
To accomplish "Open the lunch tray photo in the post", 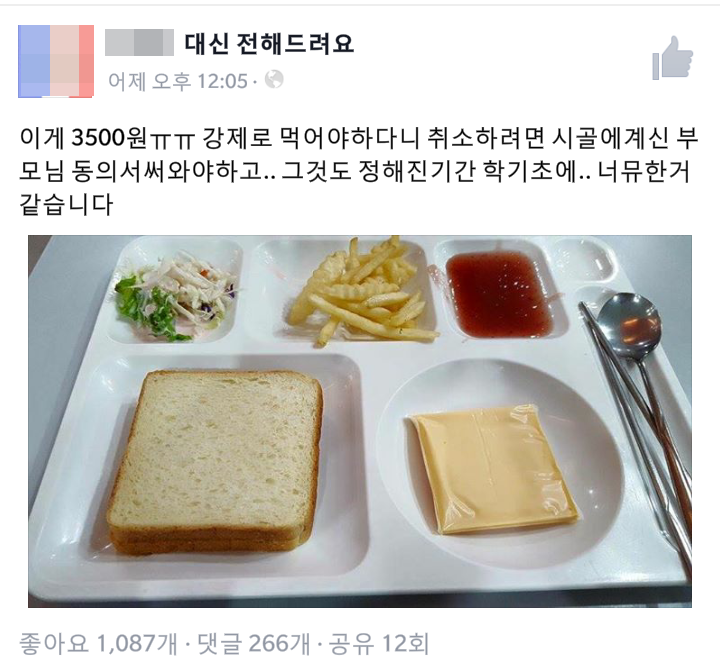I will point(360,420).
